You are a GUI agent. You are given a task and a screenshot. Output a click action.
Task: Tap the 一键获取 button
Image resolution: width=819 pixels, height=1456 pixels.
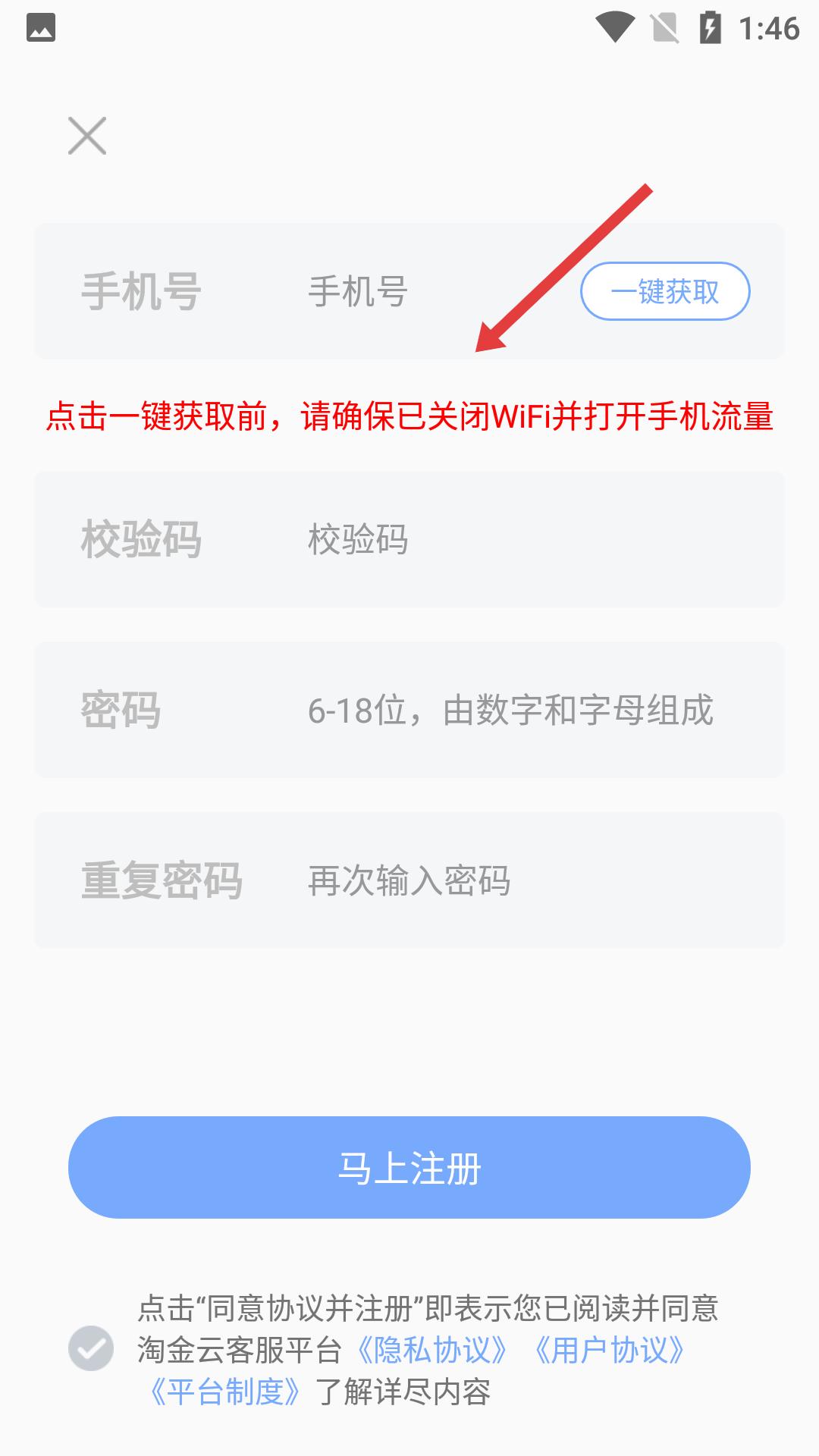[x=665, y=291]
